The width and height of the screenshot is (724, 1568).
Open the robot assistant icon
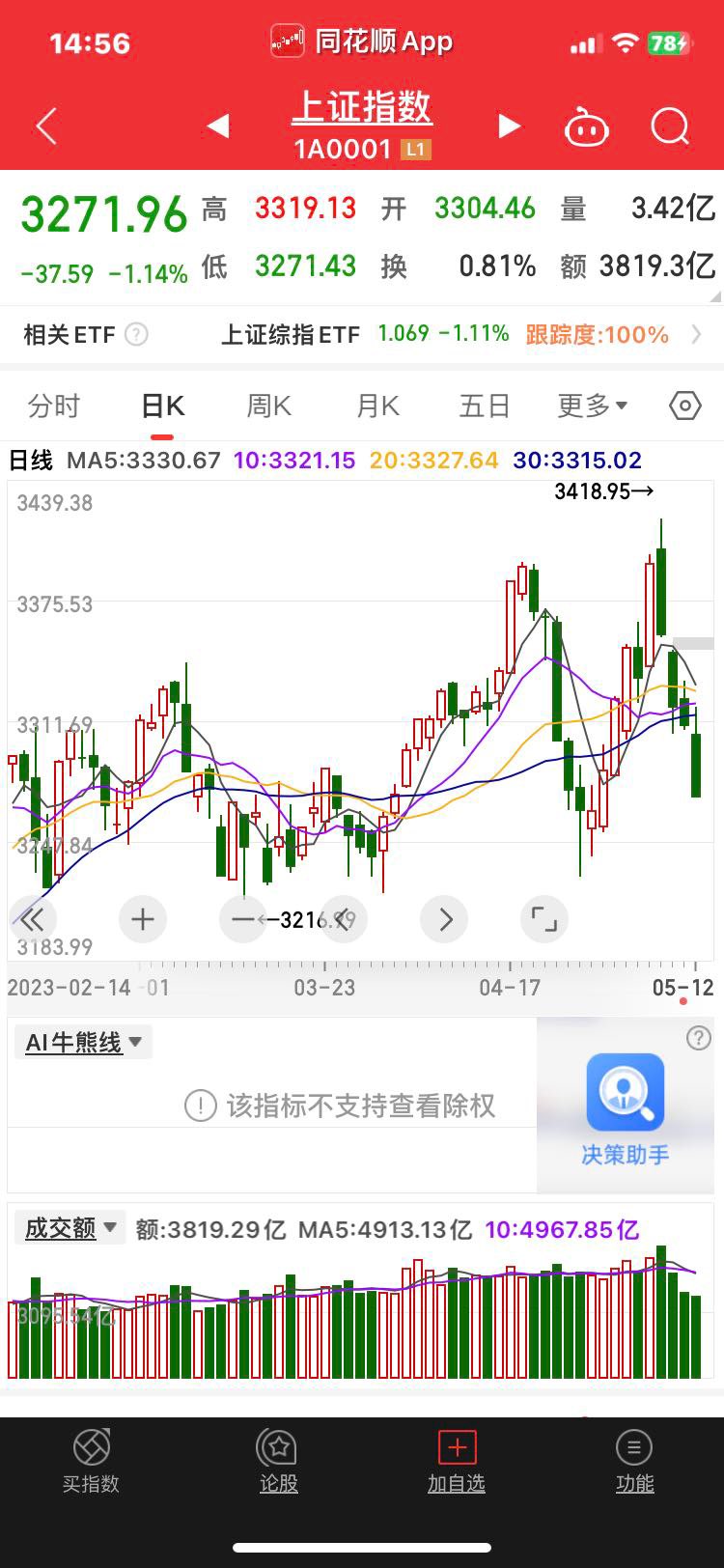[x=587, y=126]
